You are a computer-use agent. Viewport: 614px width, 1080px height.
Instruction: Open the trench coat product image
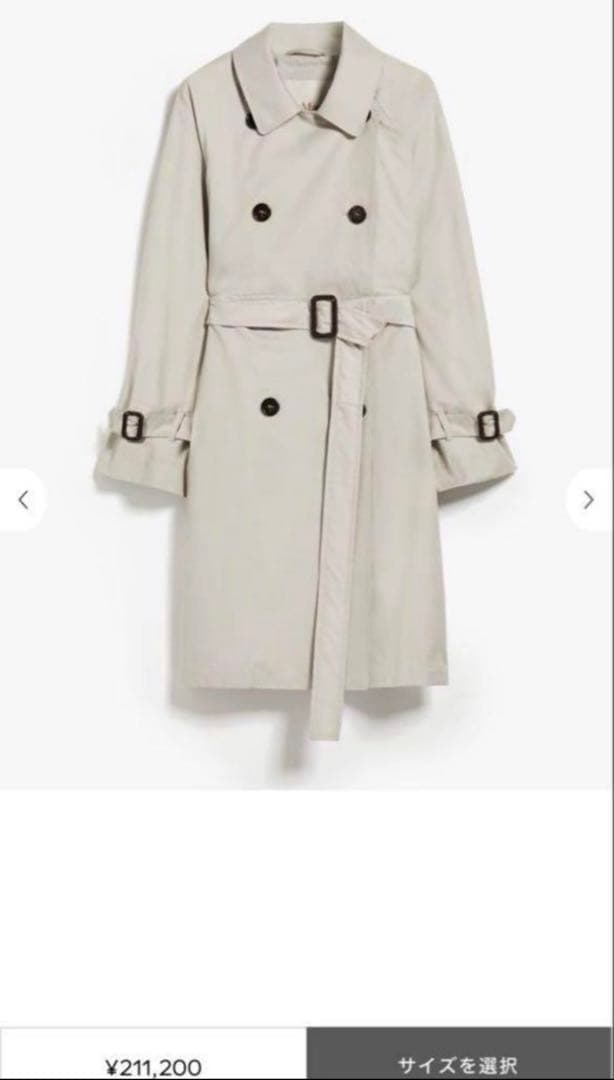pyautogui.click(x=306, y=390)
